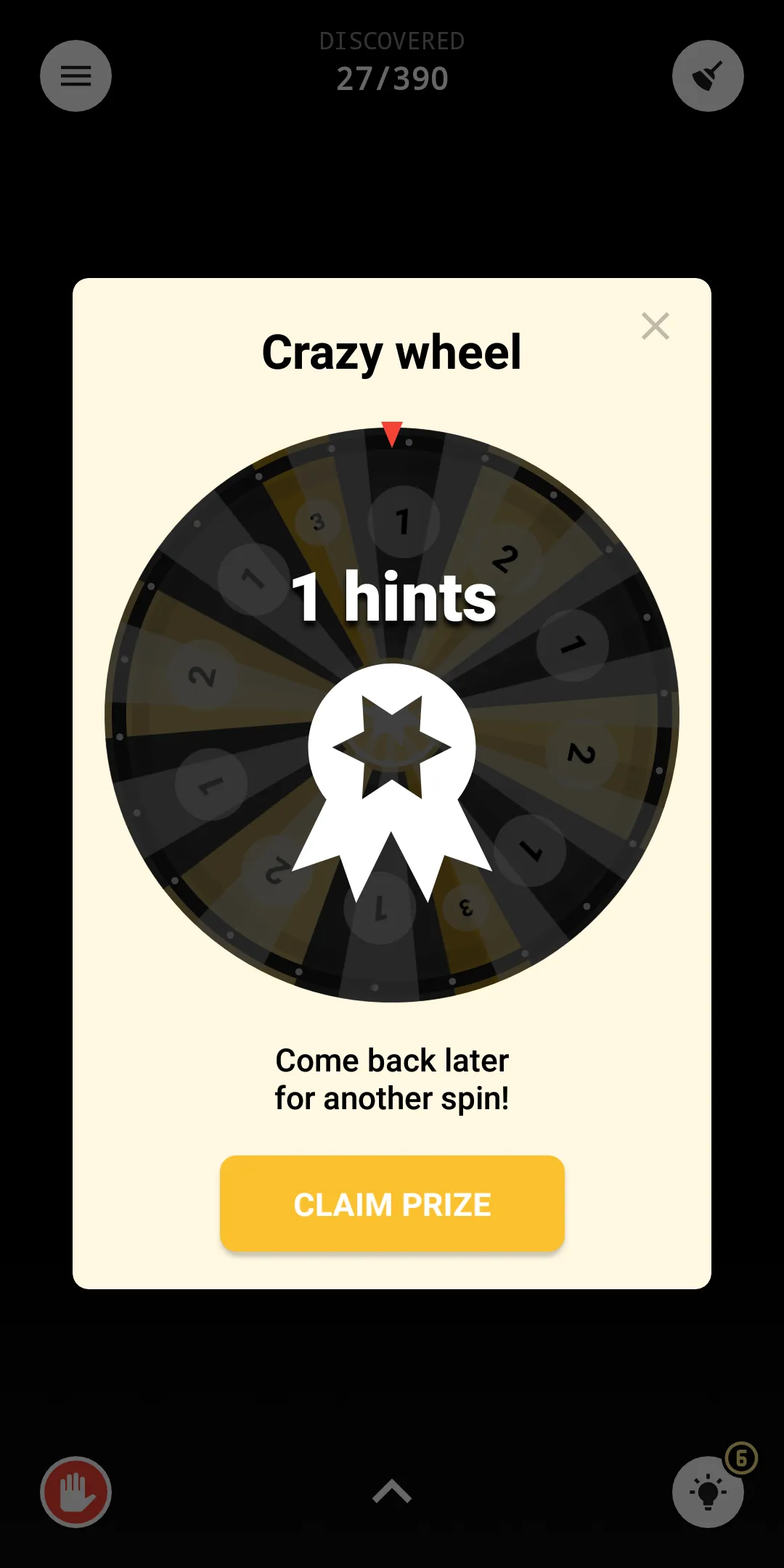Expand the bottom panel with the up chevron
This screenshot has width=784, height=1568.
(x=392, y=1491)
